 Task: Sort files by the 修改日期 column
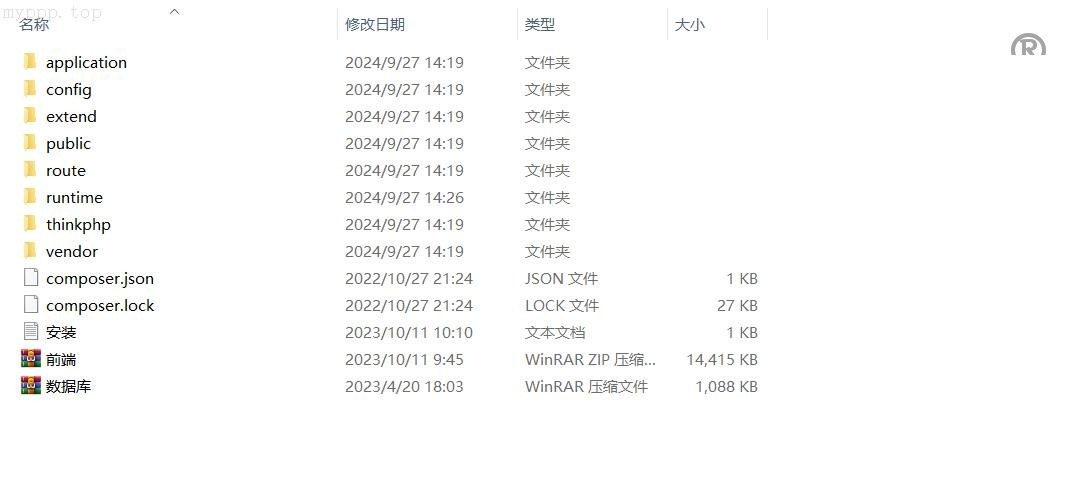375,24
